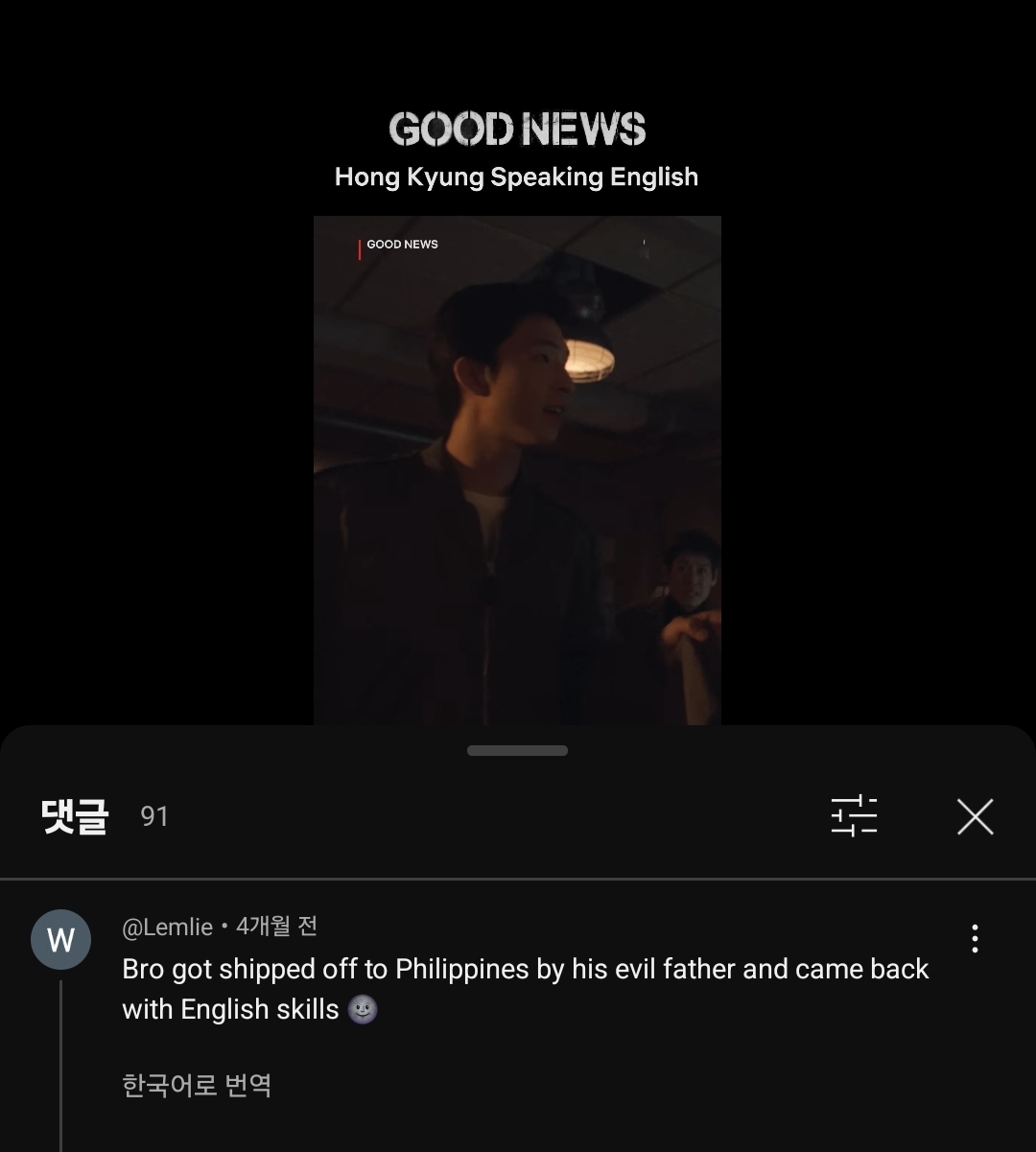Click the title 'Hong Kyung Speaking English'
The image size is (1036, 1152).
pos(516,176)
